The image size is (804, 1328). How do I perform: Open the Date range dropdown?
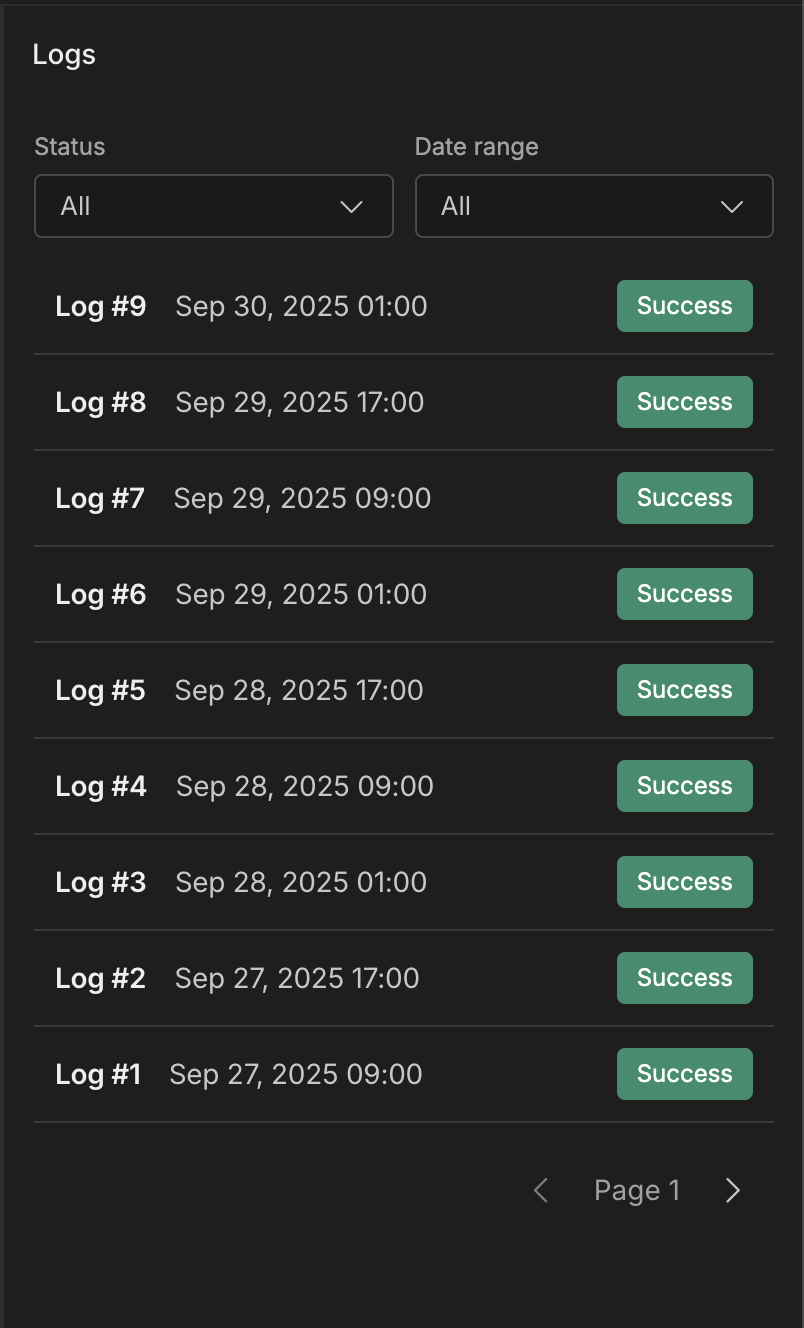(594, 206)
